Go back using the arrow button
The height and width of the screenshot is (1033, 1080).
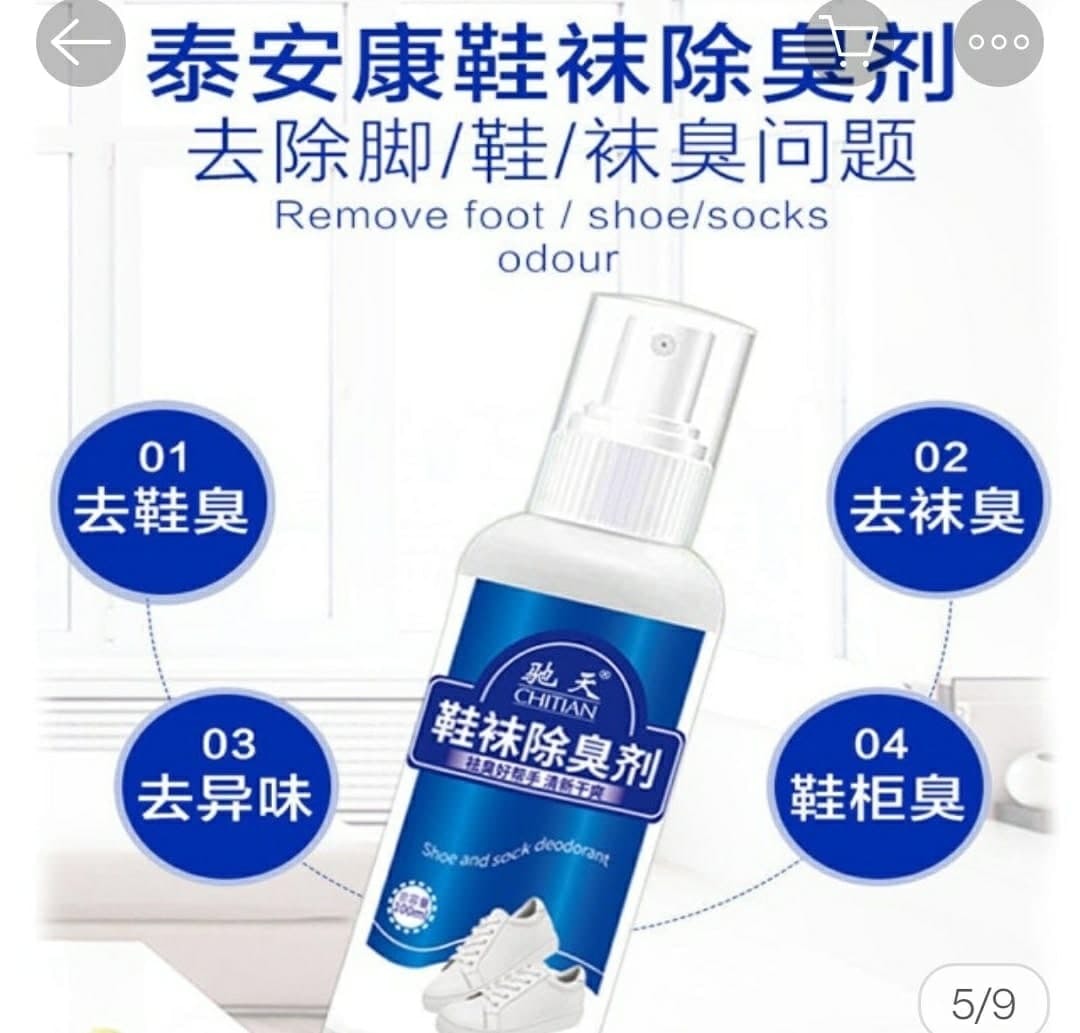pos(80,42)
